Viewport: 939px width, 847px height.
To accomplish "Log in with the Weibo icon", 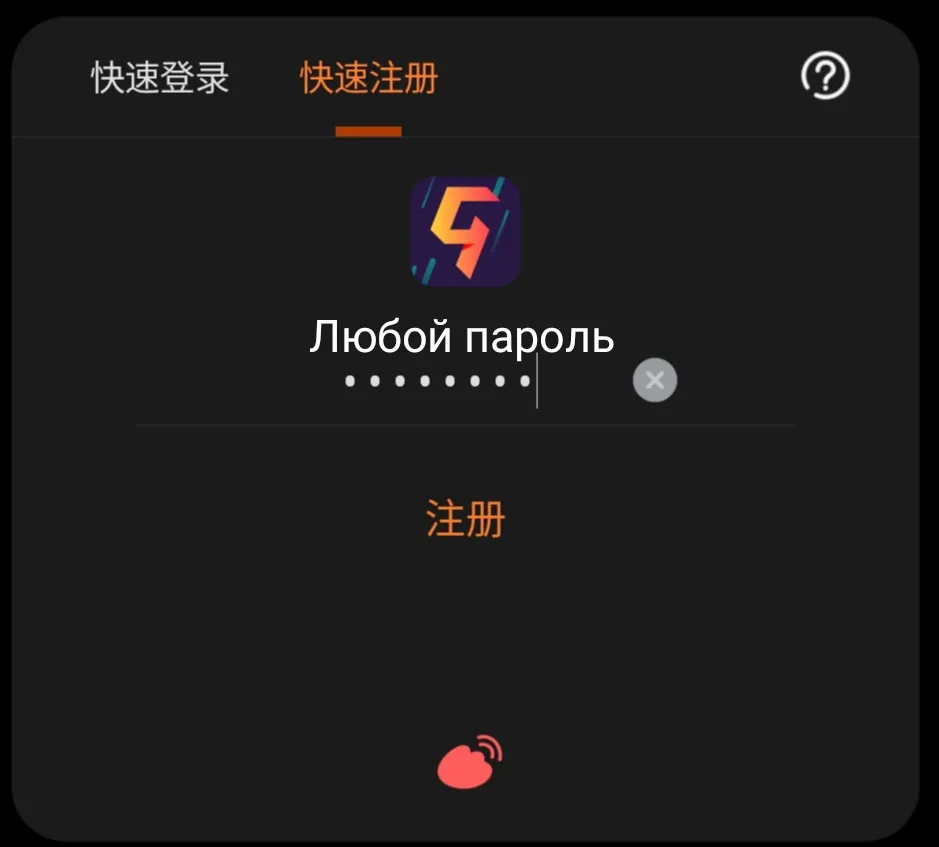I will click(469, 762).
